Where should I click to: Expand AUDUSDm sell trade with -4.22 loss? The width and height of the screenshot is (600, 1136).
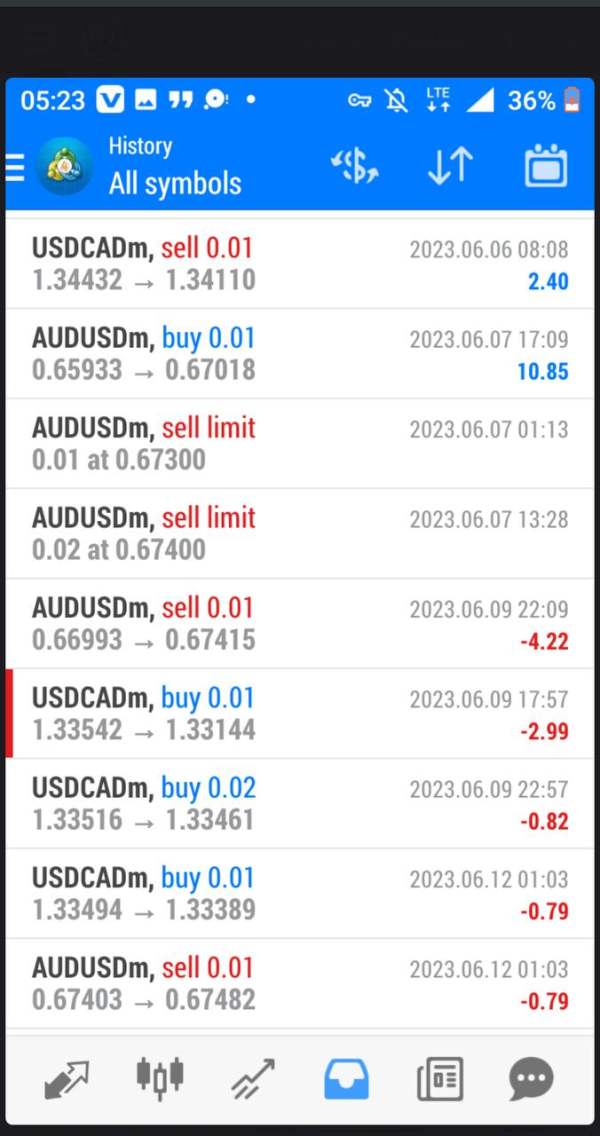pos(300,624)
